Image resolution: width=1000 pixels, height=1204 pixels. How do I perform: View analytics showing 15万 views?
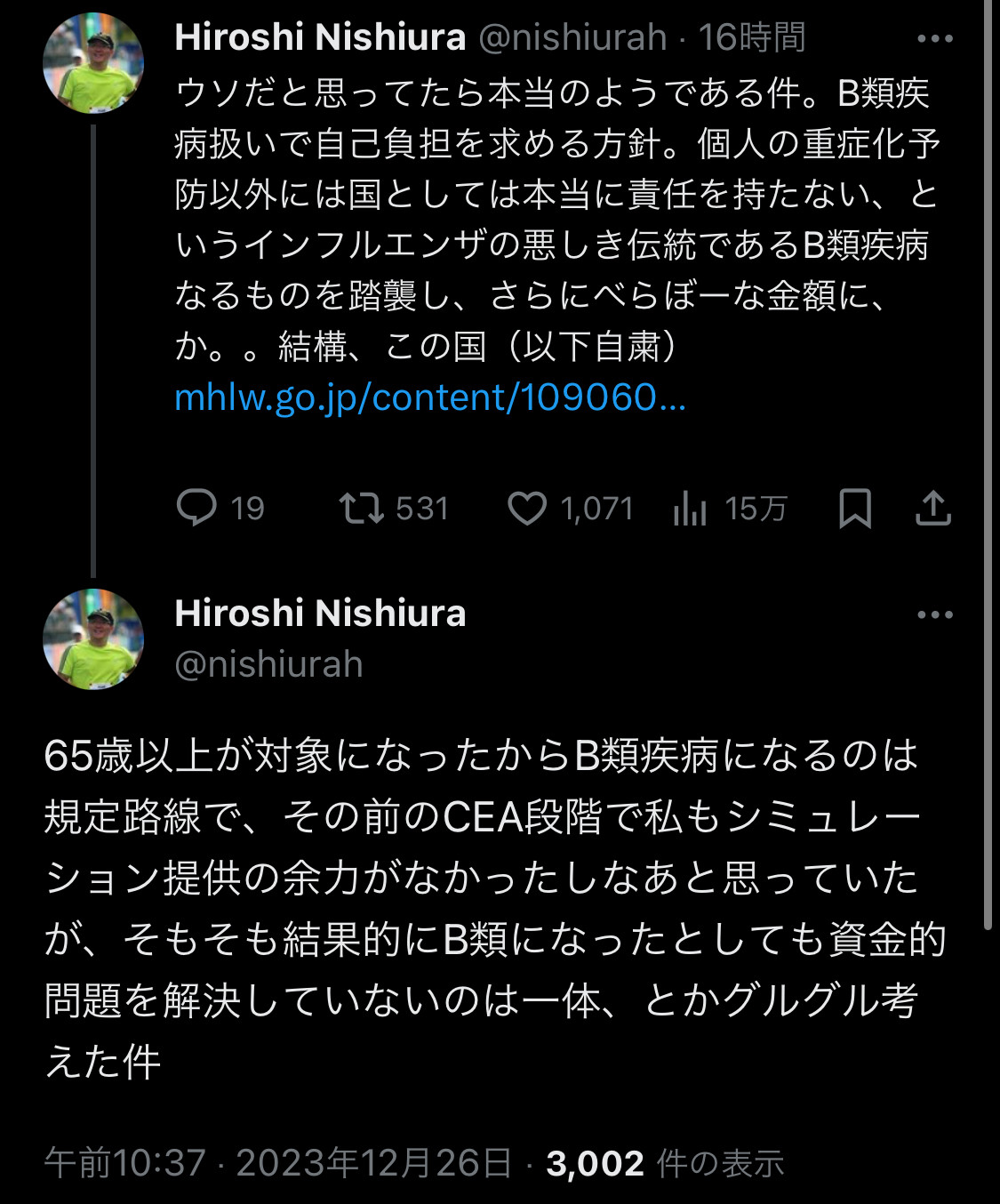point(691,509)
